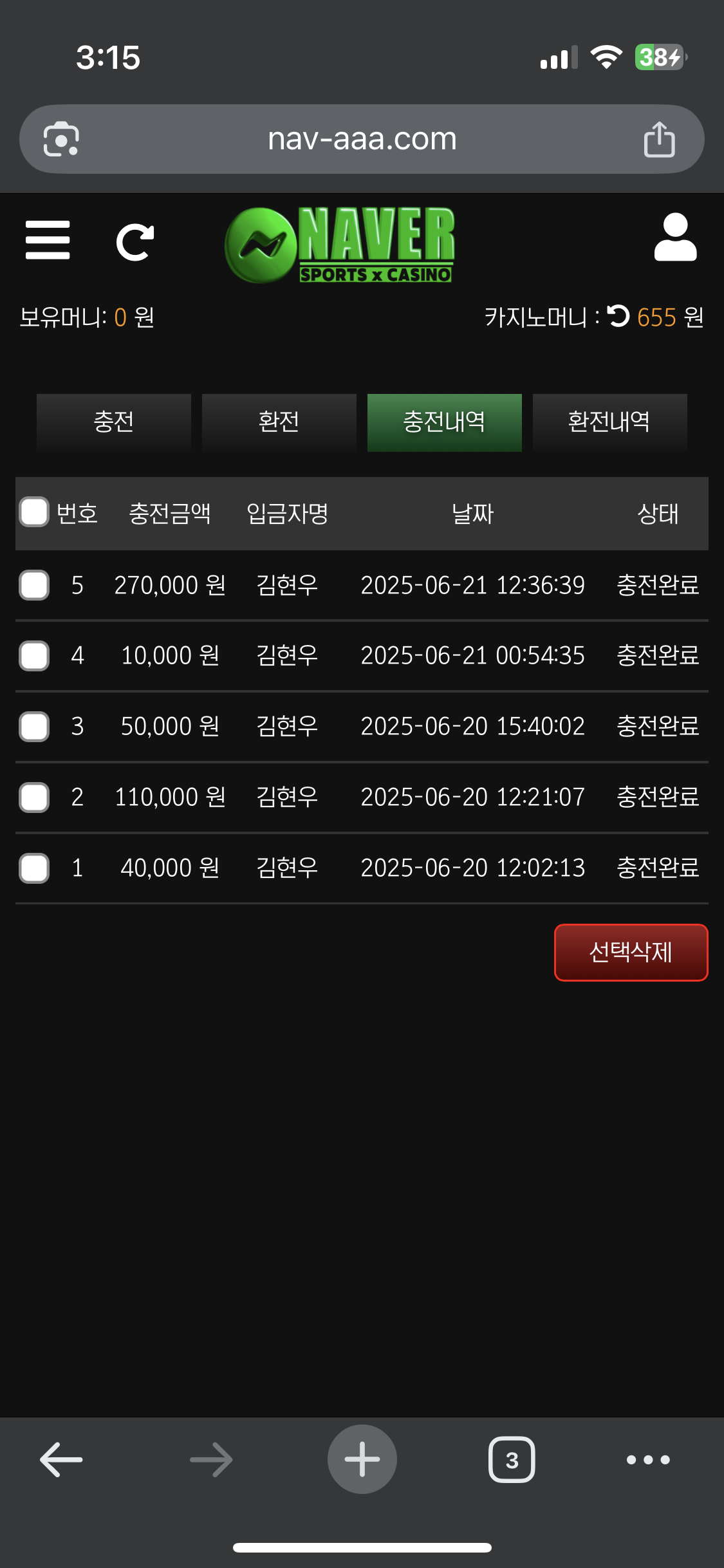The width and height of the screenshot is (724, 1568).
Task: Open the user profile icon
Action: point(675,237)
